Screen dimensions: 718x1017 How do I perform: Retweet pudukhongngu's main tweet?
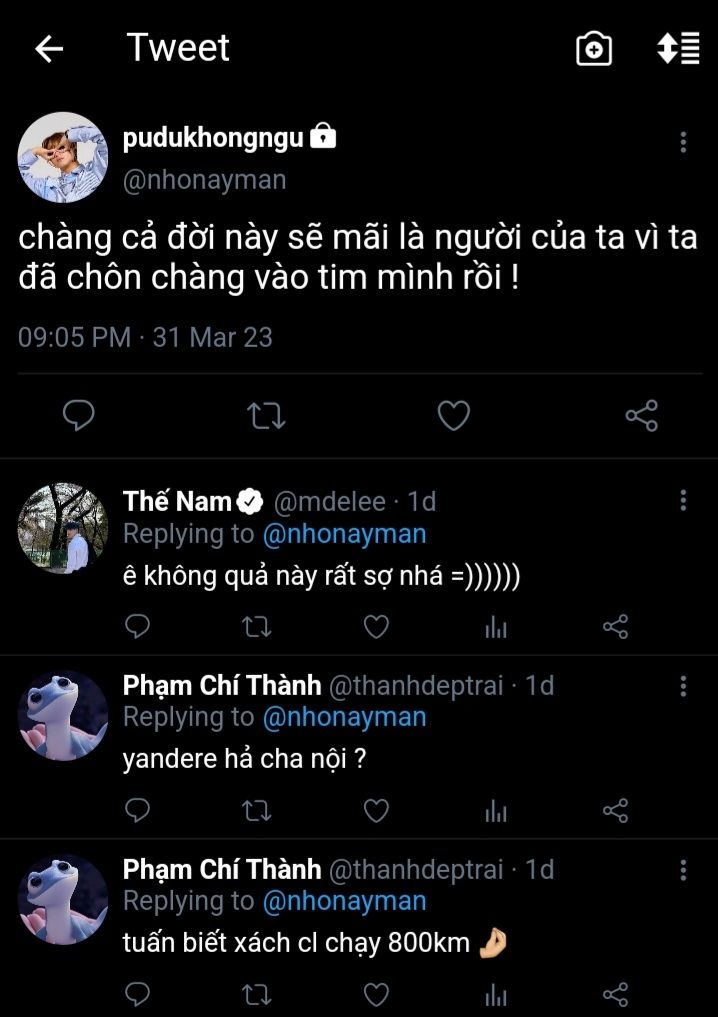[x=266, y=415]
